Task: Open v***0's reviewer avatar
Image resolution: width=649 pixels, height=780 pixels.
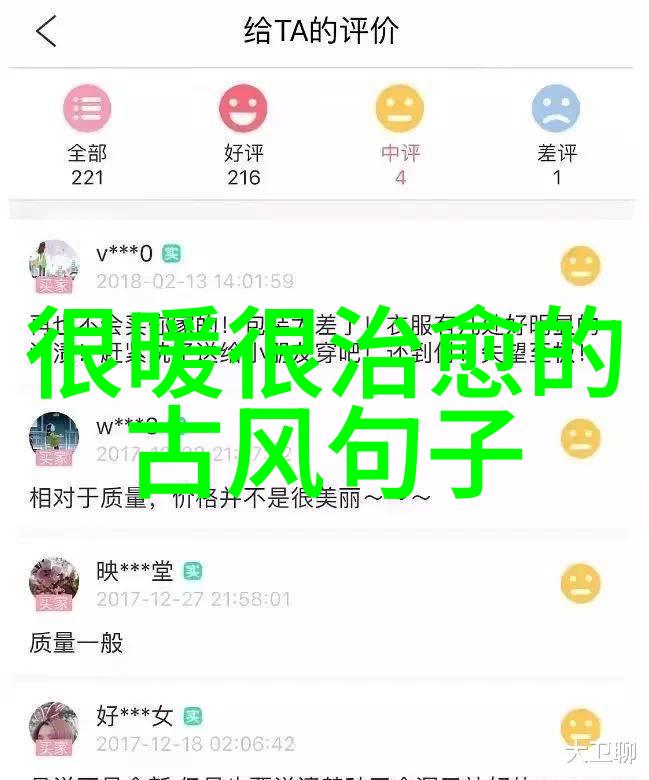Action: (x=54, y=266)
